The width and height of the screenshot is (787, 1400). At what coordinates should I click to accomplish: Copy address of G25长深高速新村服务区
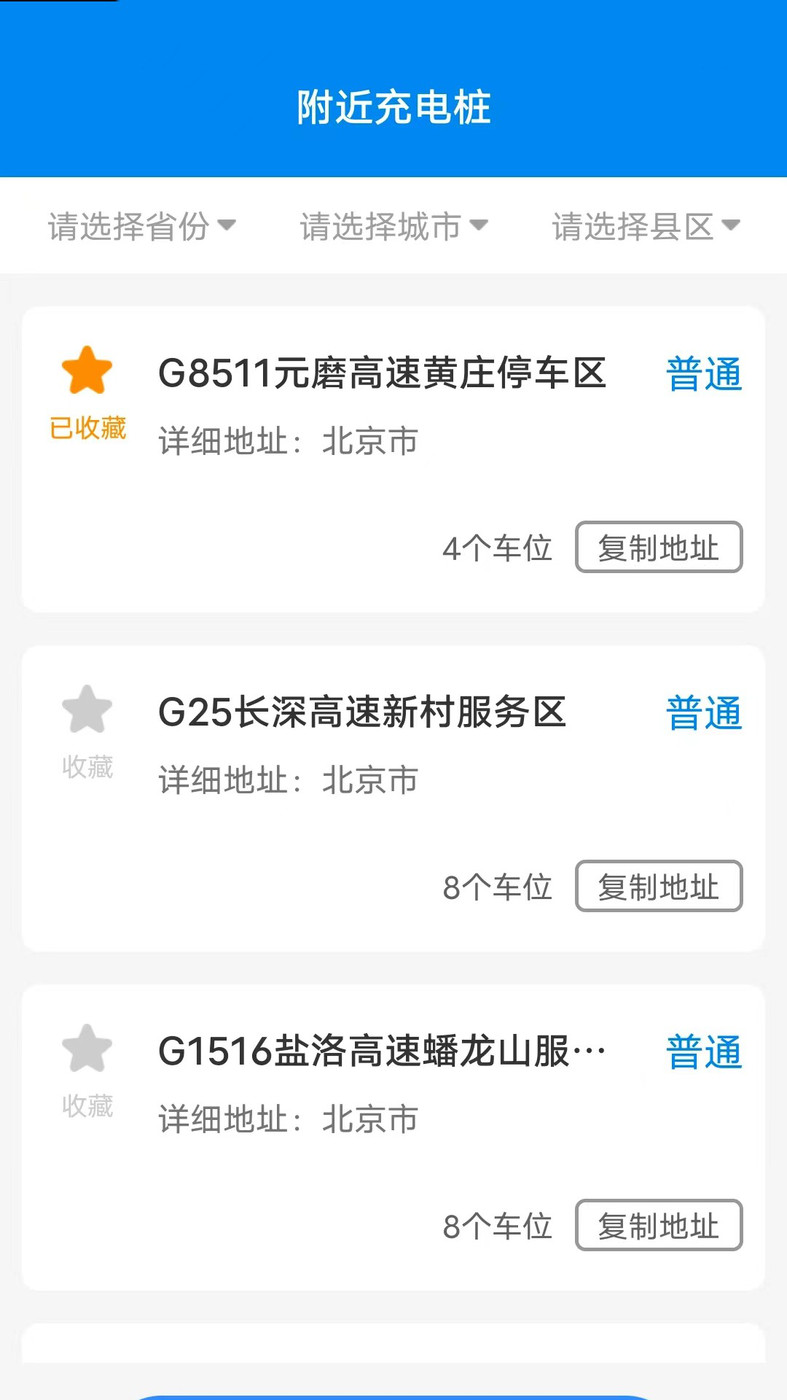pyautogui.click(x=658, y=886)
